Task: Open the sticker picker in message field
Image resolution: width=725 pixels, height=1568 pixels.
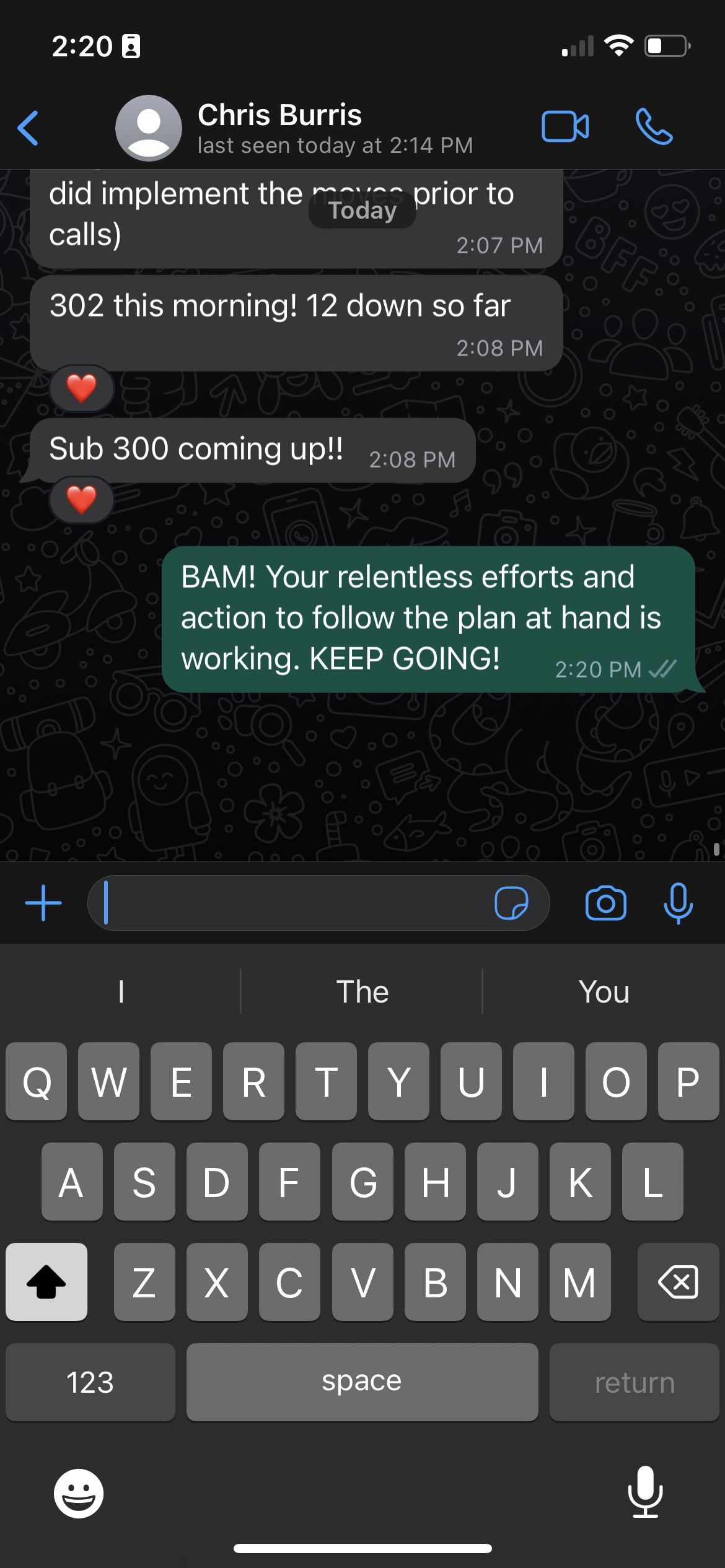Action: 511,903
